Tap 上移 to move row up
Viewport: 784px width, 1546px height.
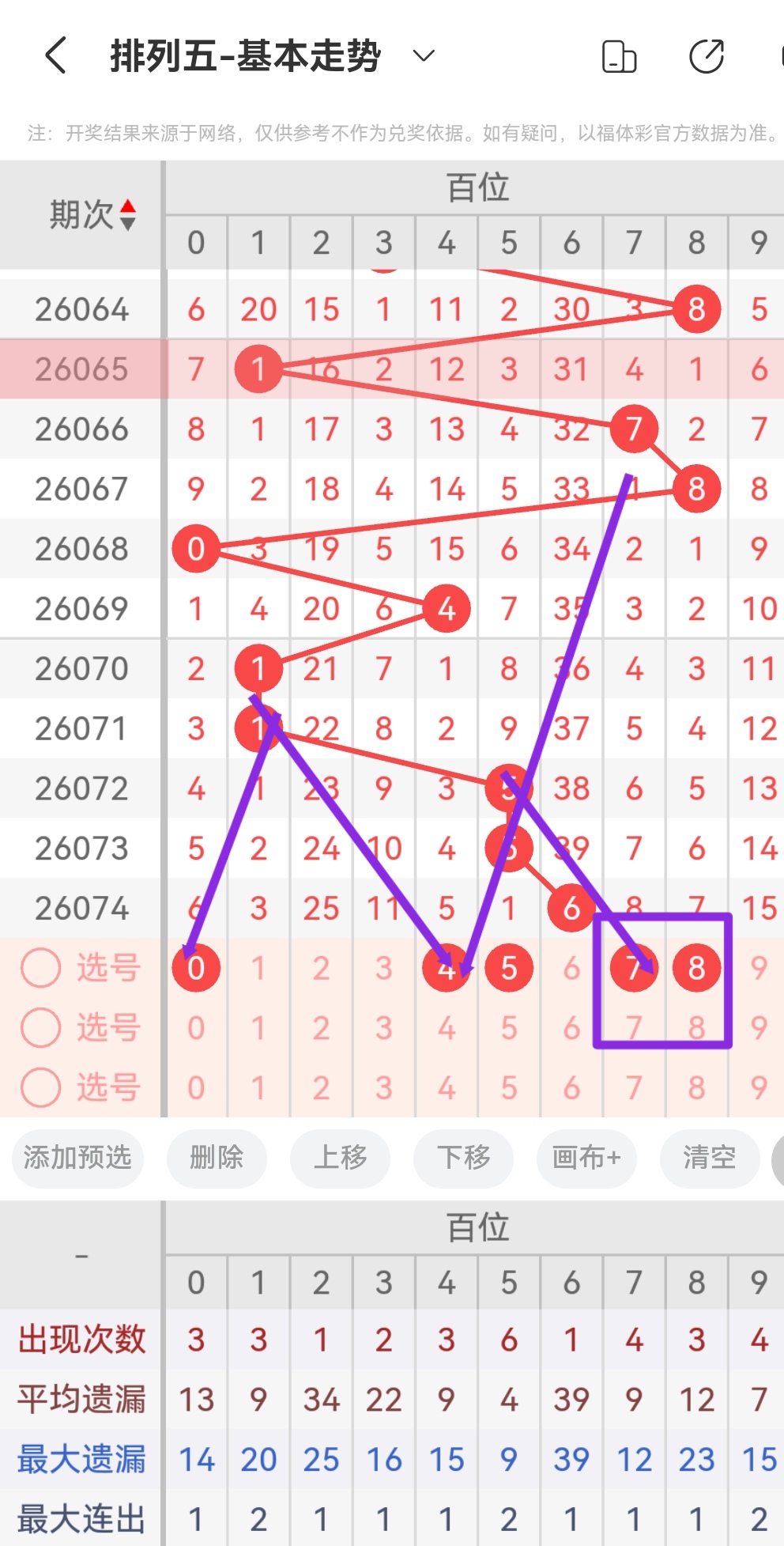click(x=340, y=1158)
